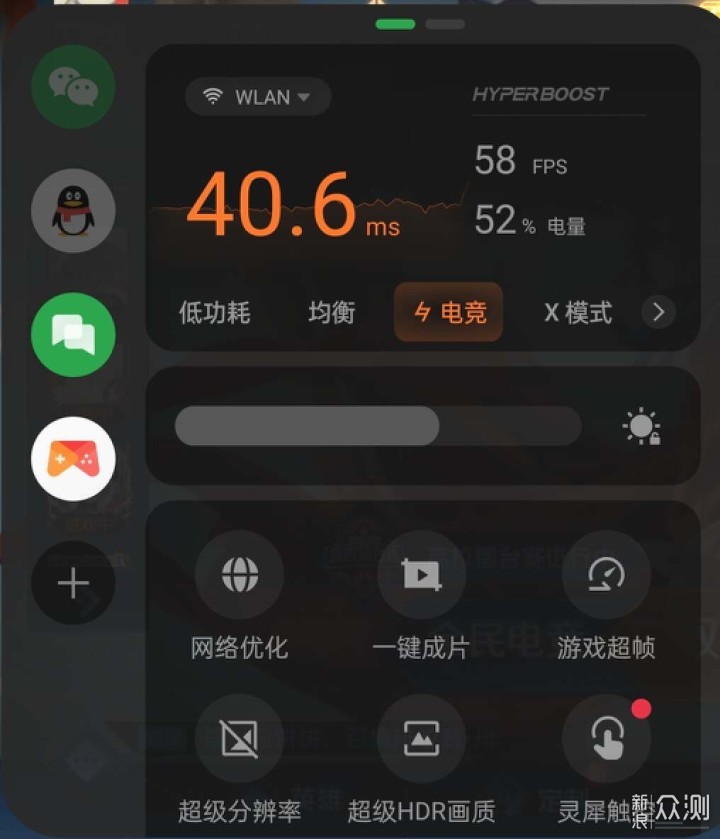720x839 pixels.
Task: Open the green messages app shortcut
Action: pyautogui.click(x=73, y=335)
